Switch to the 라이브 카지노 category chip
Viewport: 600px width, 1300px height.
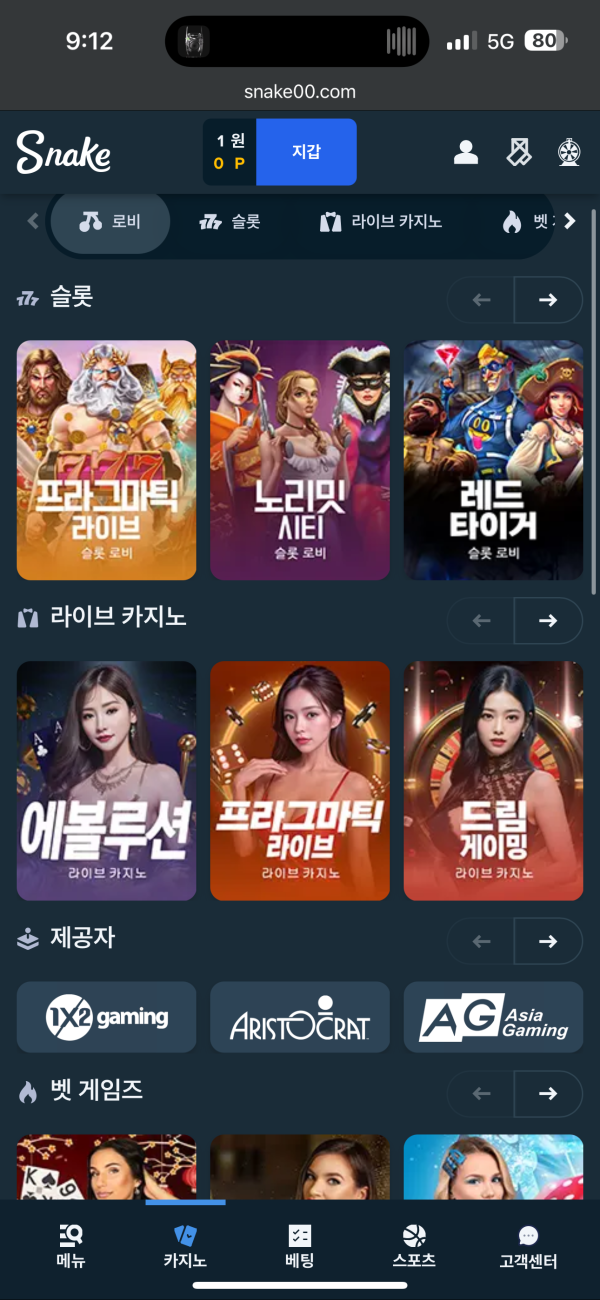click(381, 222)
